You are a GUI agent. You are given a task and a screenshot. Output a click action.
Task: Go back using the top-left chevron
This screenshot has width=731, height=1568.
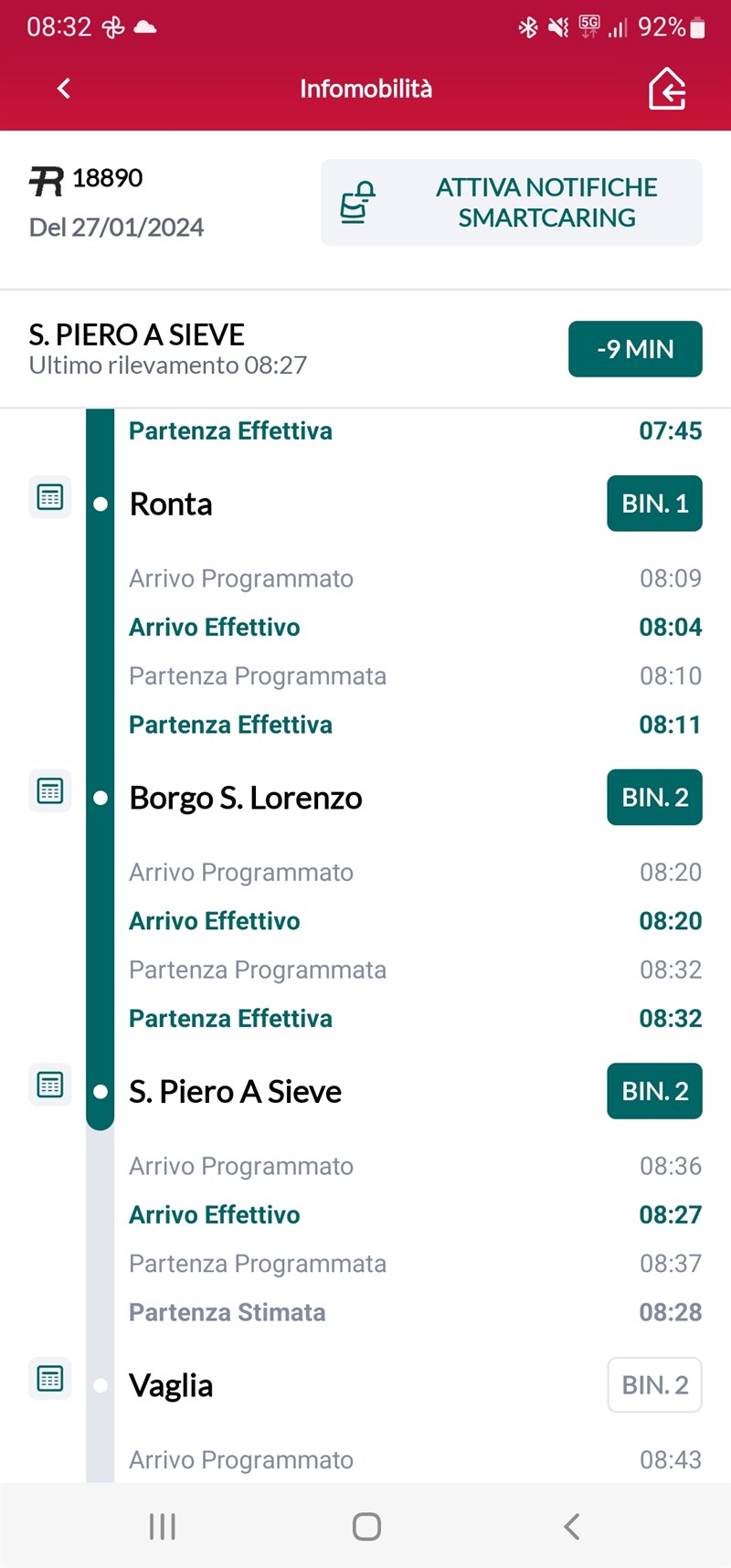coord(62,89)
